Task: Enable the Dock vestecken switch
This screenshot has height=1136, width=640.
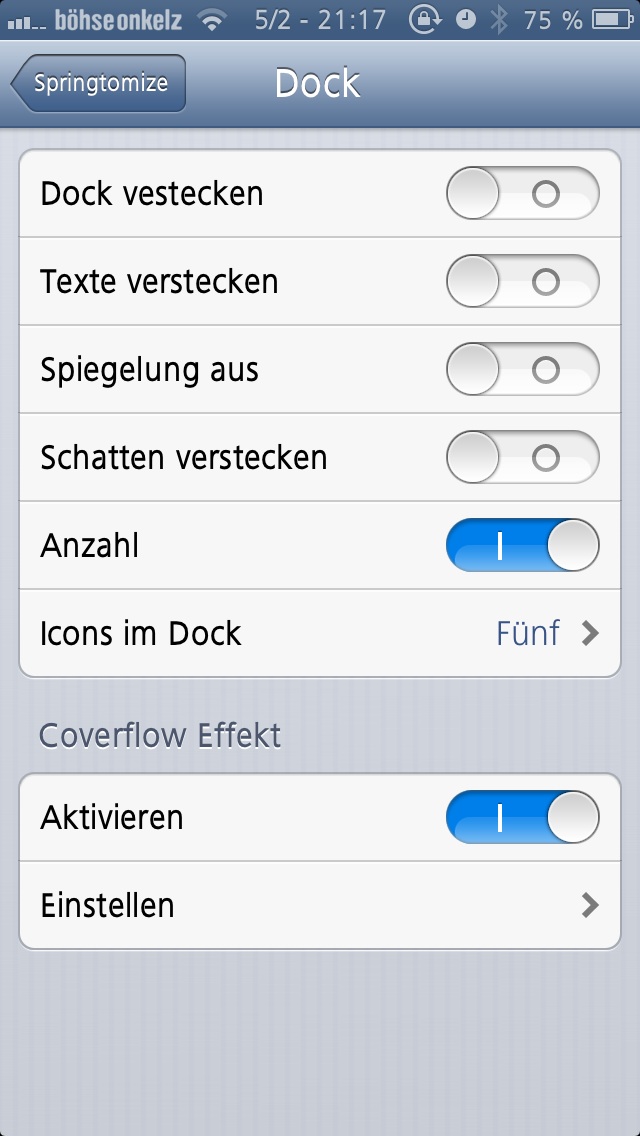Action: click(x=522, y=194)
